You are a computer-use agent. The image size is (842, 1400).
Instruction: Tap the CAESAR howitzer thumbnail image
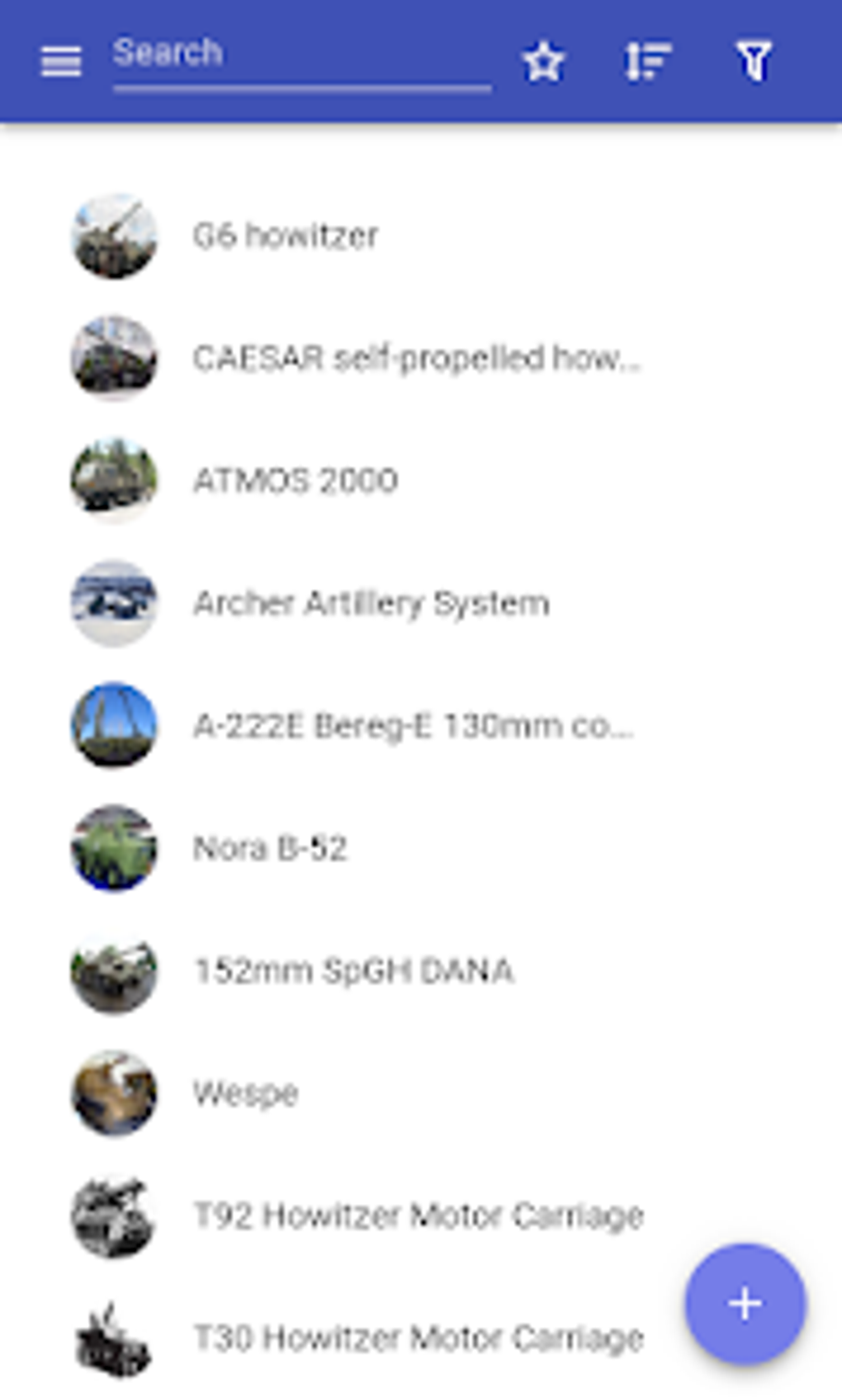tap(115, 357)
